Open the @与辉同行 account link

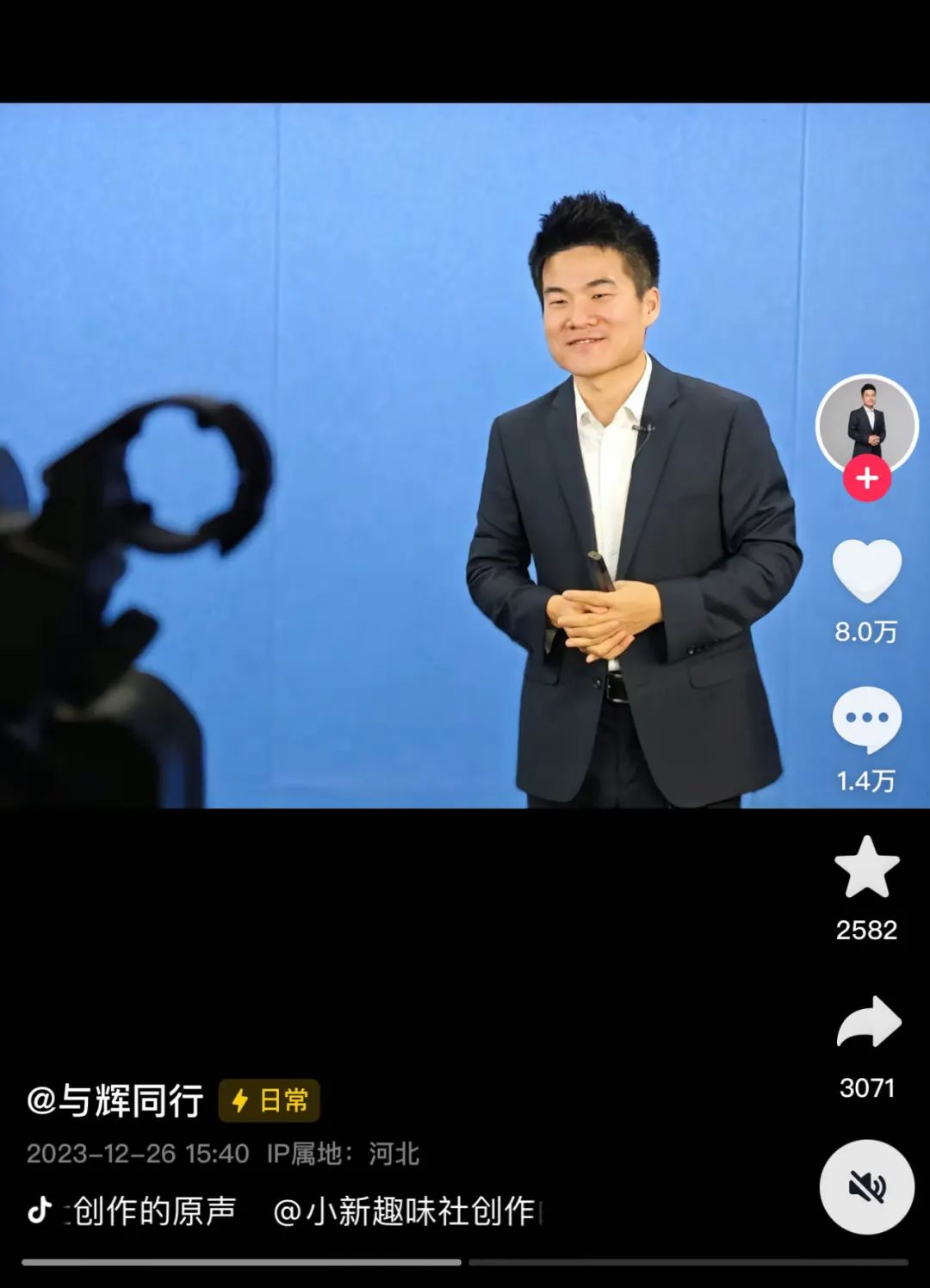(x=115, y=1100)
